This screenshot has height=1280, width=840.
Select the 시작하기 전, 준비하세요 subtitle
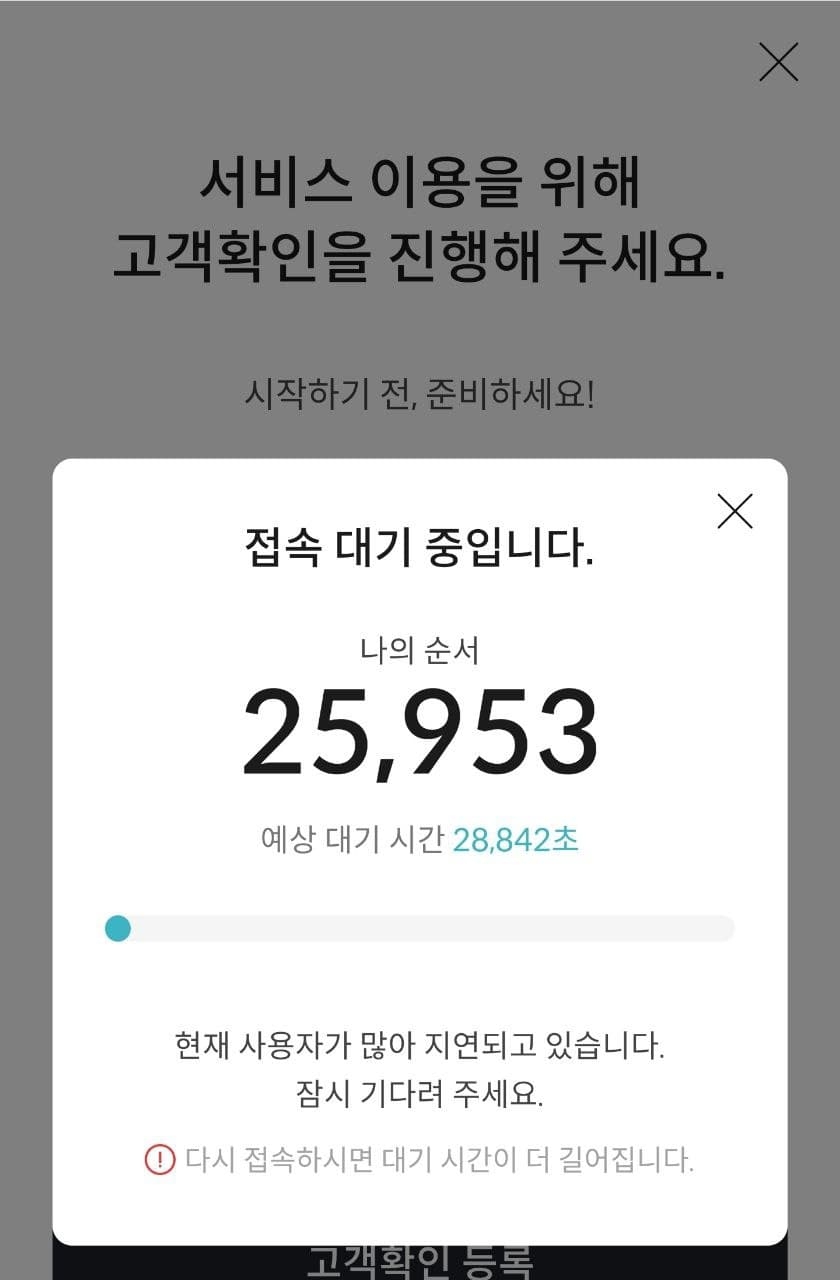tap(420, 390)
